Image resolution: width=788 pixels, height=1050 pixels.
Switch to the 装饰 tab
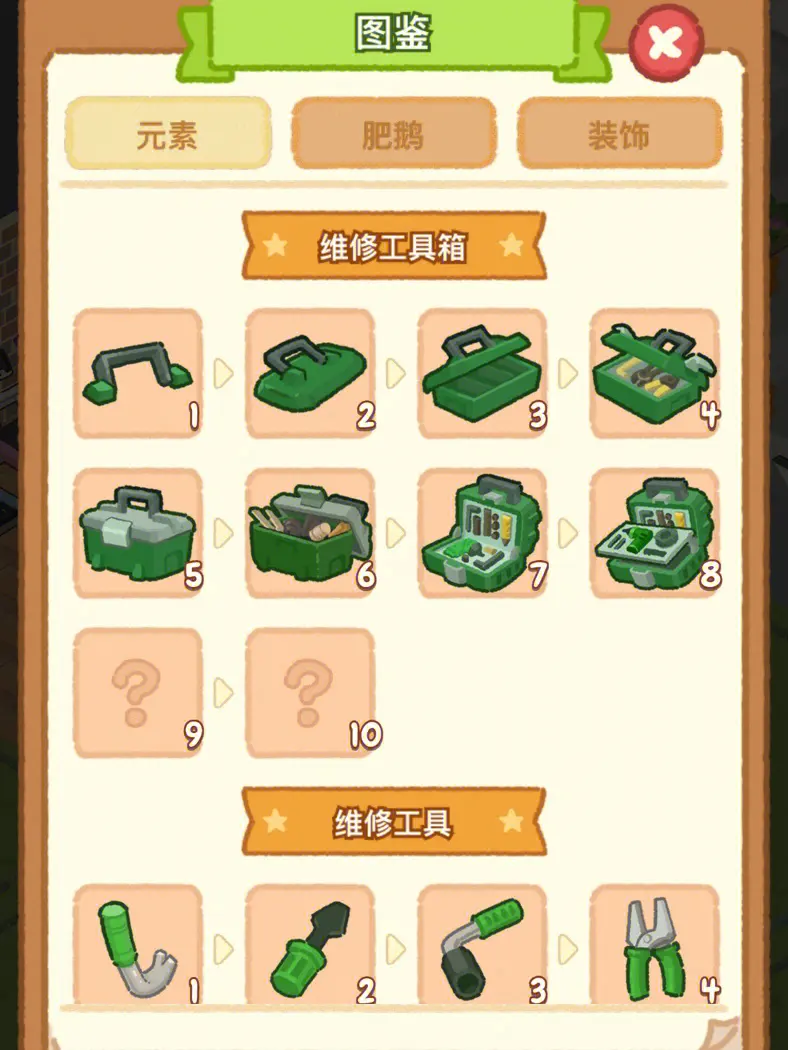click(x=619, y=133)
